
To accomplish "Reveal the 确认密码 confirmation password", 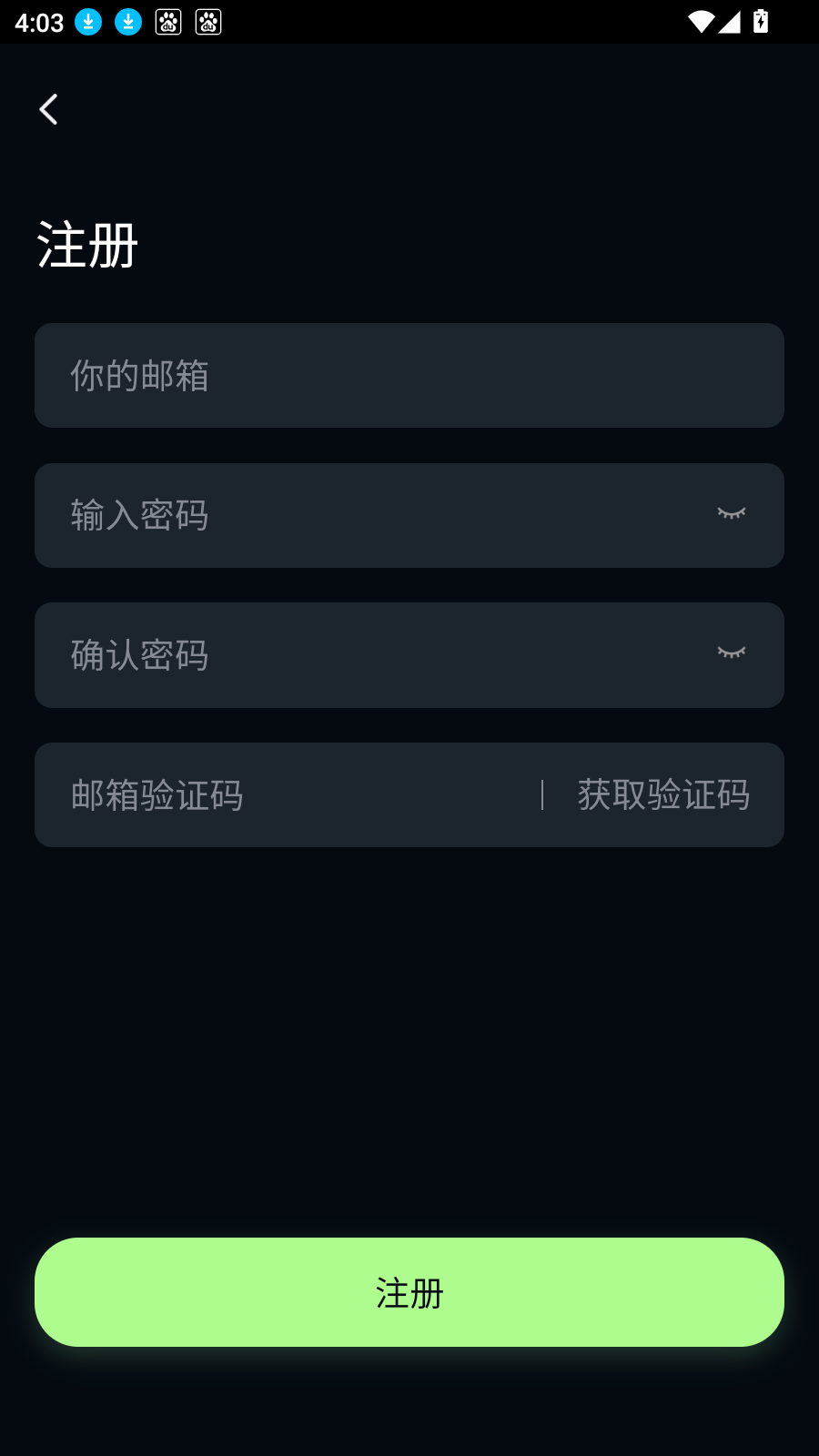I will click(x=732, y=653).
